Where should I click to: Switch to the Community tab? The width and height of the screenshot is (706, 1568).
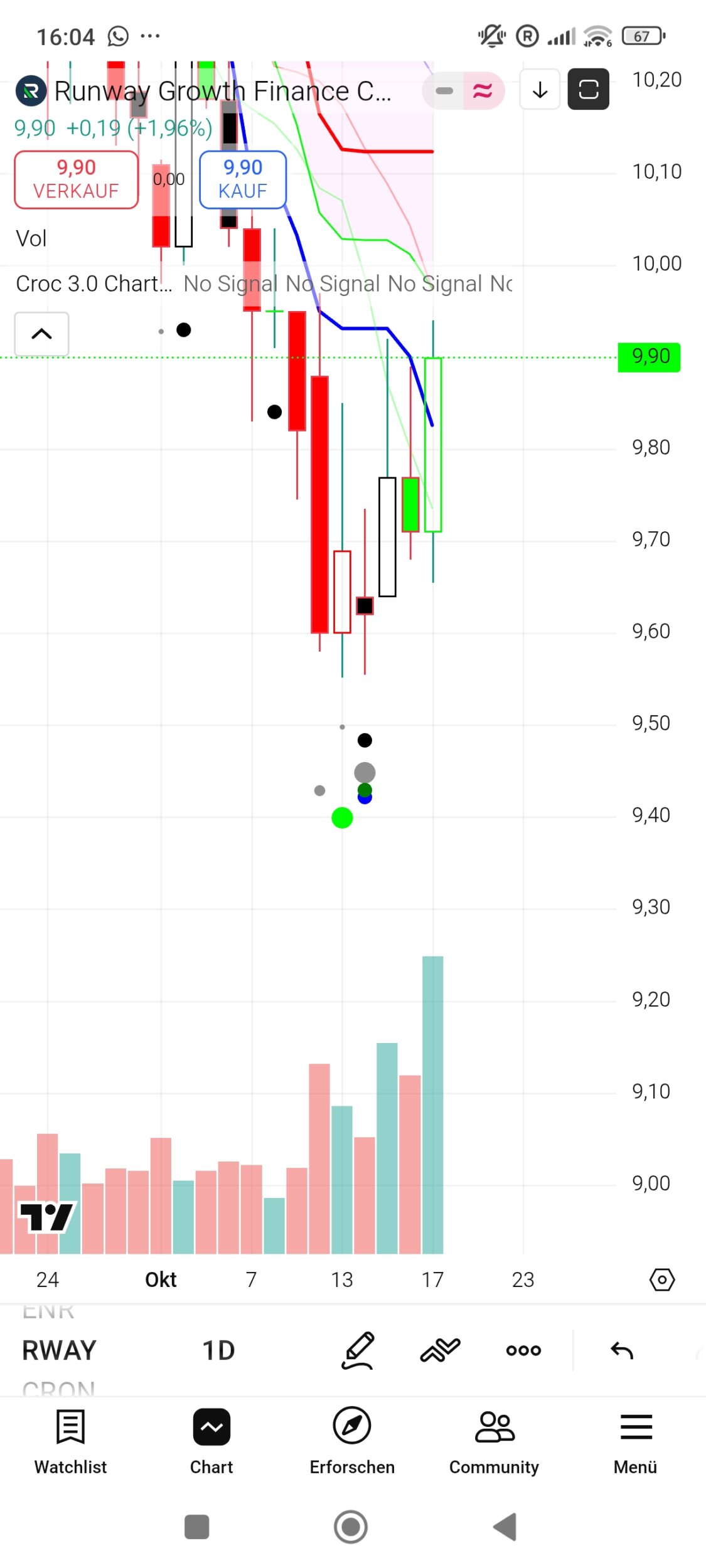point(494,1441)
